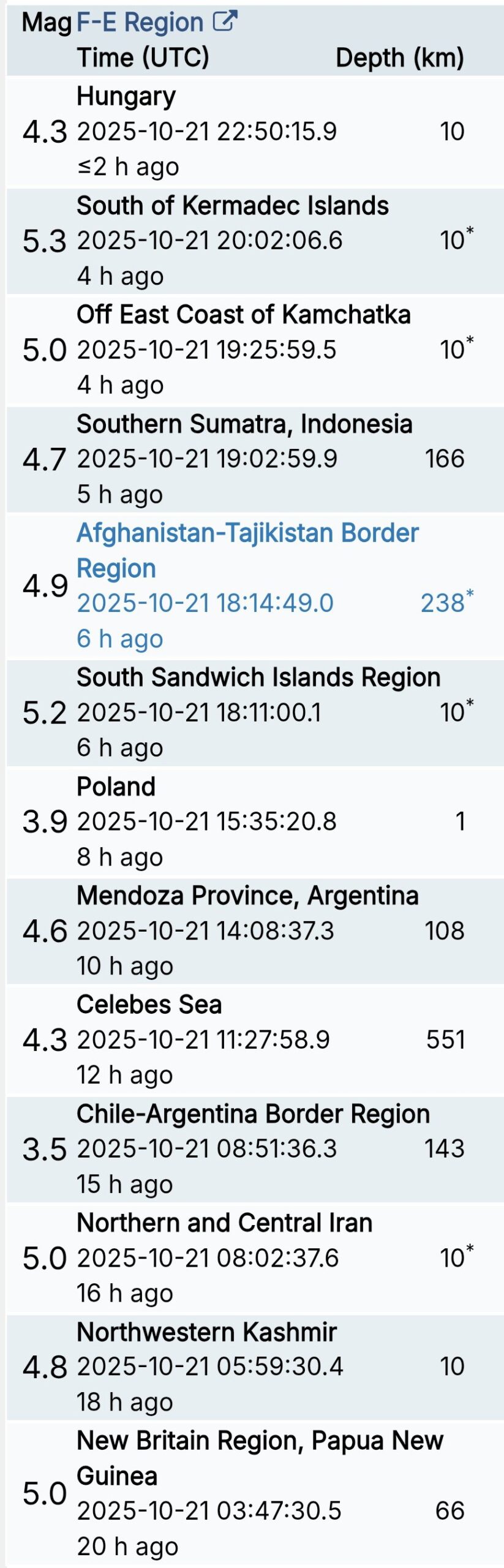Open the F-E Region external link

click(156, 23)
